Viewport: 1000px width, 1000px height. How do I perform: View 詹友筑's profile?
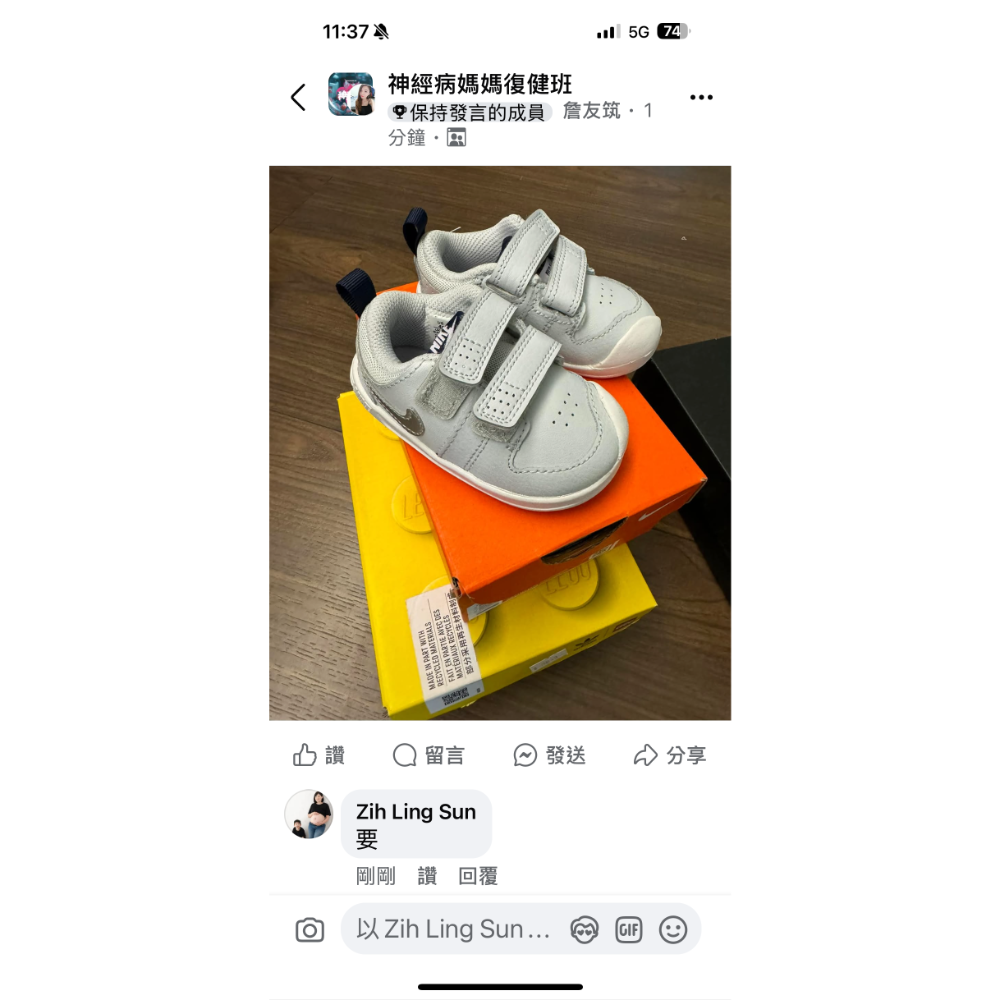point(591,111)
